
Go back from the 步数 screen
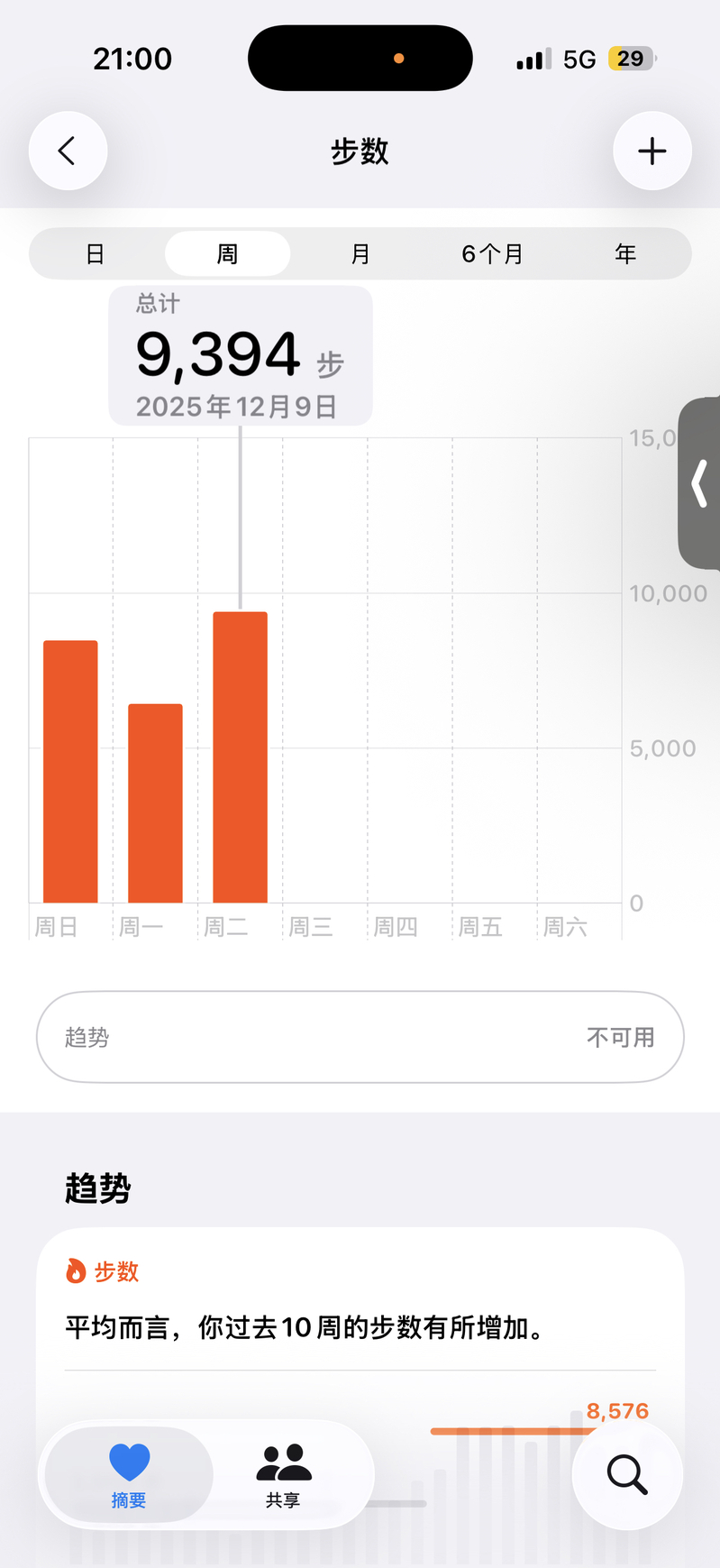(x=68, y=151)
